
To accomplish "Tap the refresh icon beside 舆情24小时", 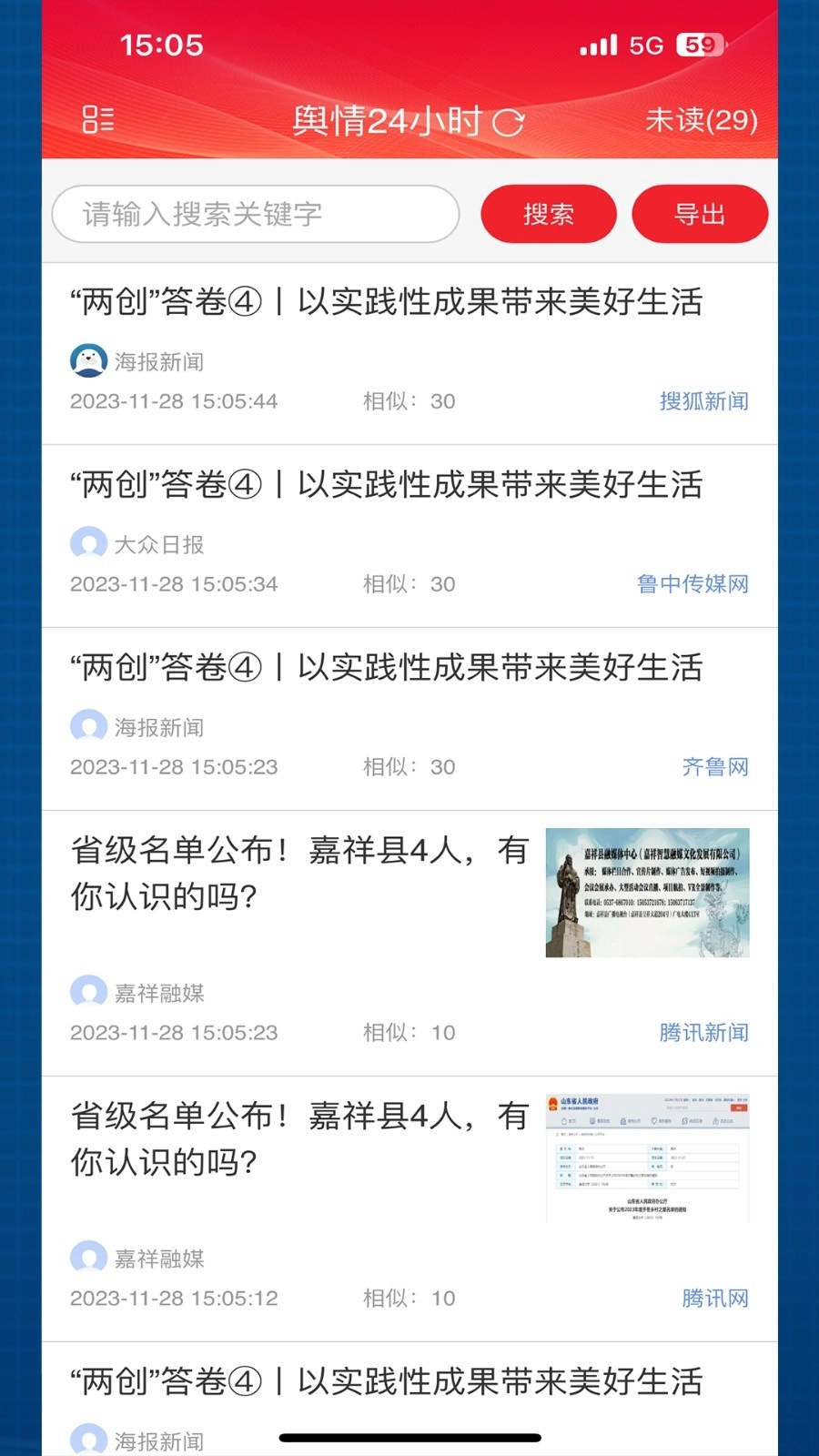I will (x=509, y=119).
